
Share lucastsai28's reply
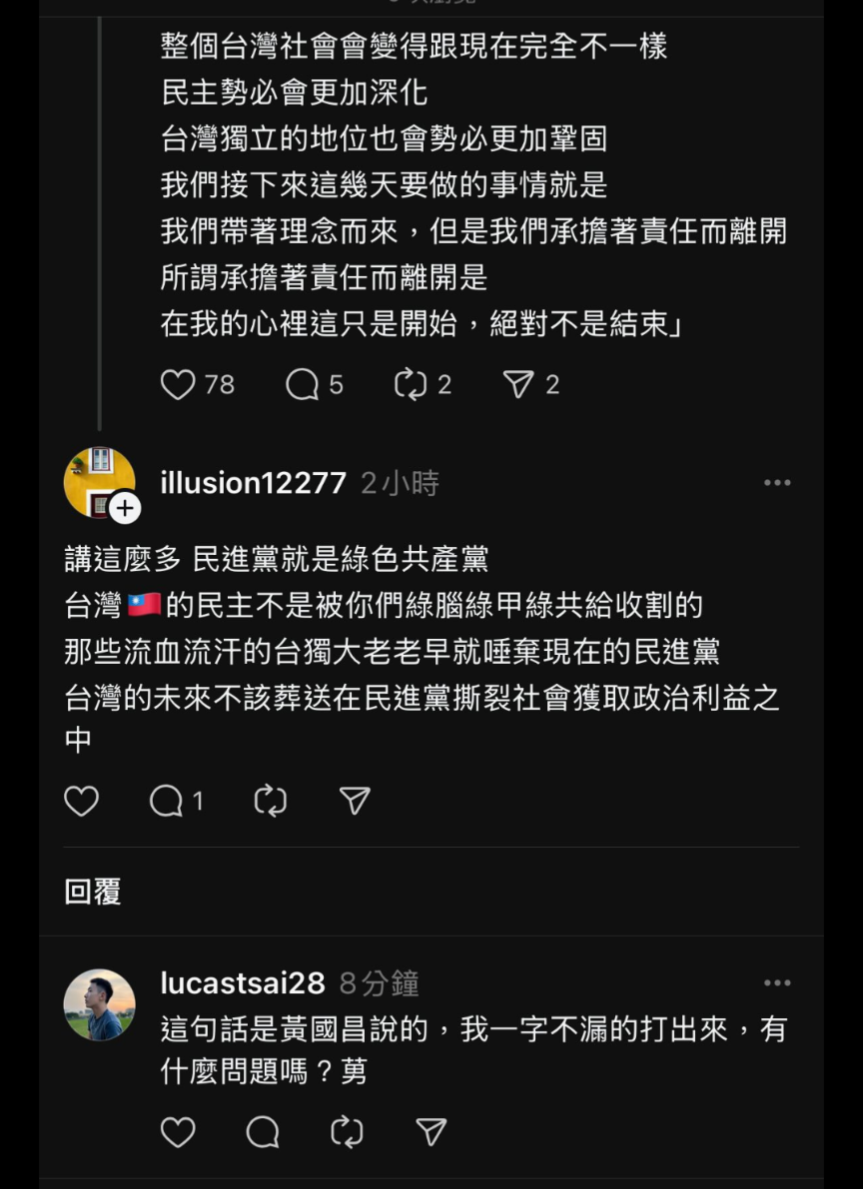pyautogui.click(x=431, y=1132)
